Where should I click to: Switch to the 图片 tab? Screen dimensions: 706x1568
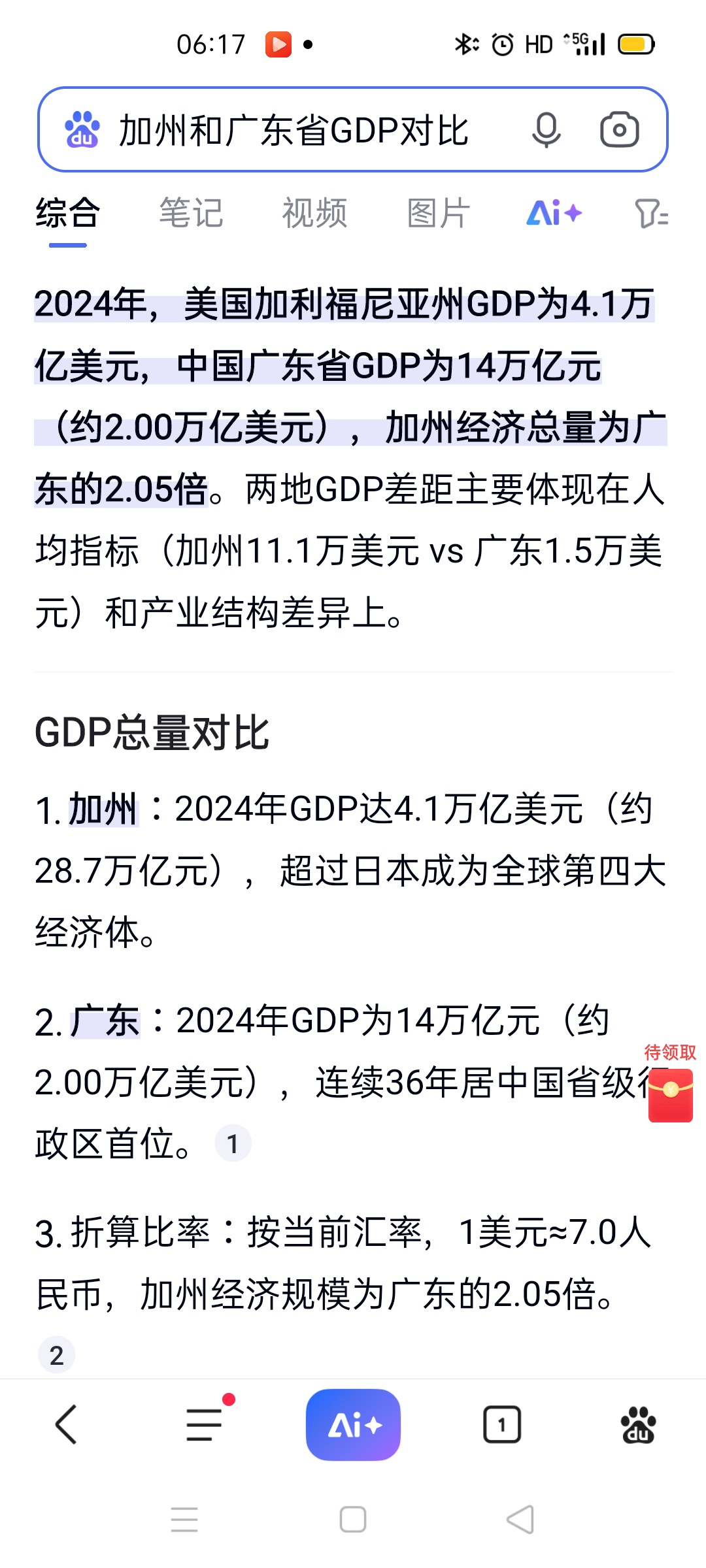[438, 214]
